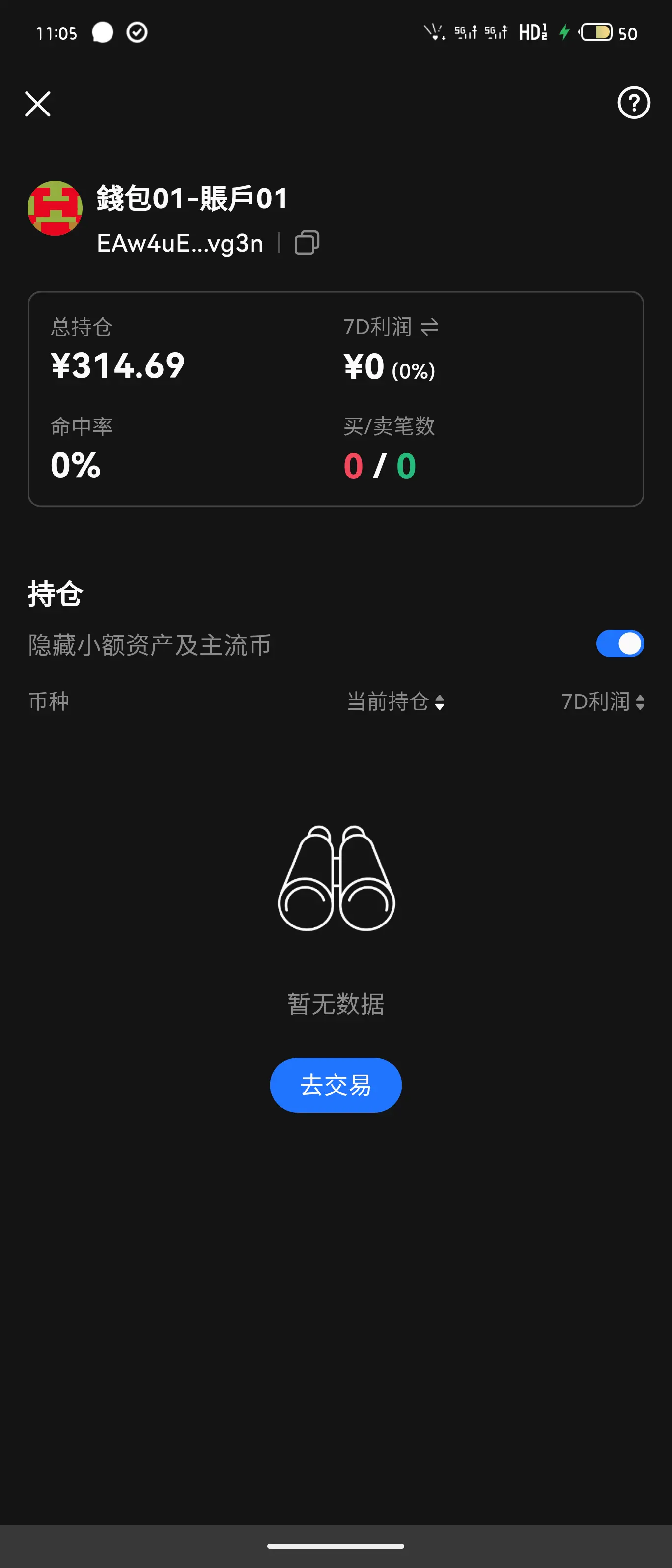Tap the wallet name 錢包01-賬戶01
This screenshot has width=672, height=1568.
click(192, 198)
